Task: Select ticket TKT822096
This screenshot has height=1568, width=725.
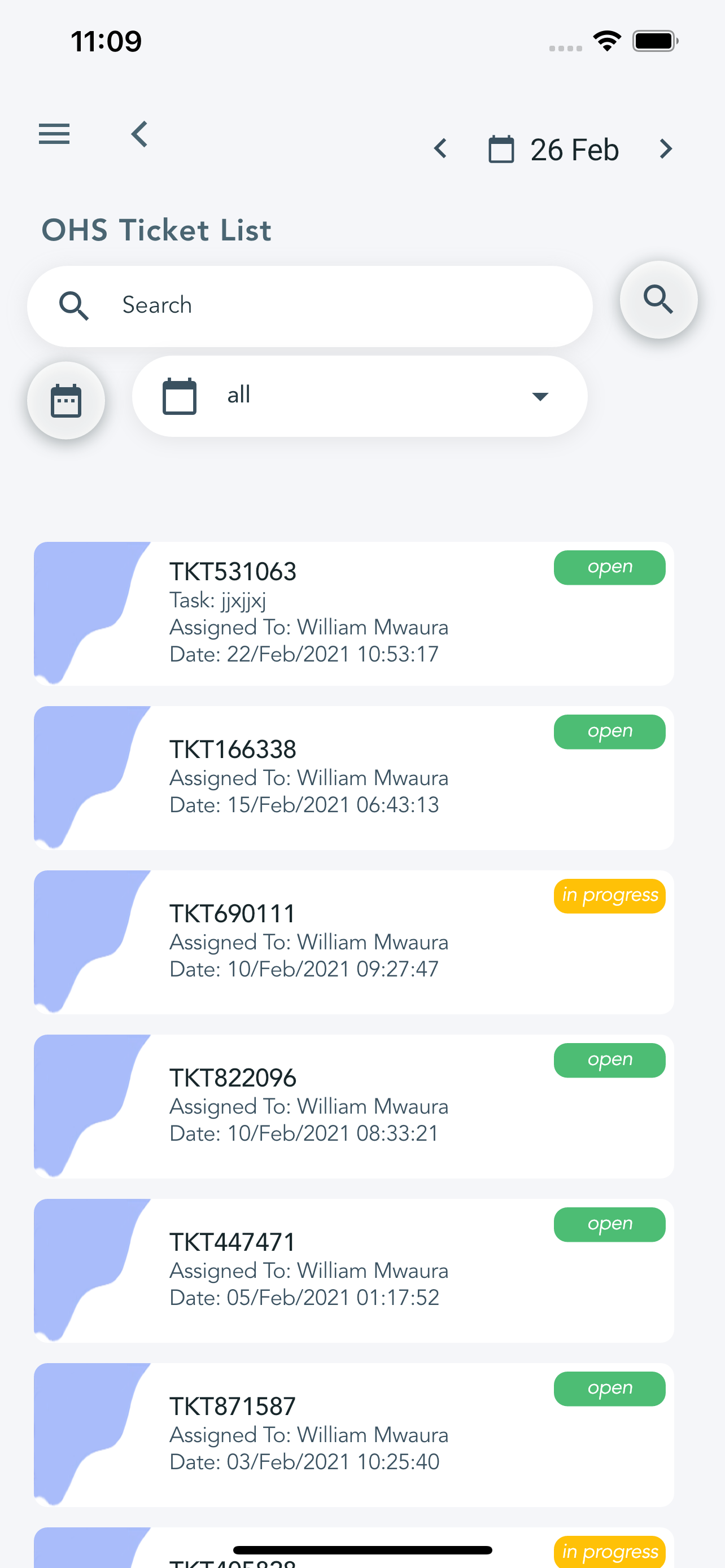Action: pos(353,1106)
